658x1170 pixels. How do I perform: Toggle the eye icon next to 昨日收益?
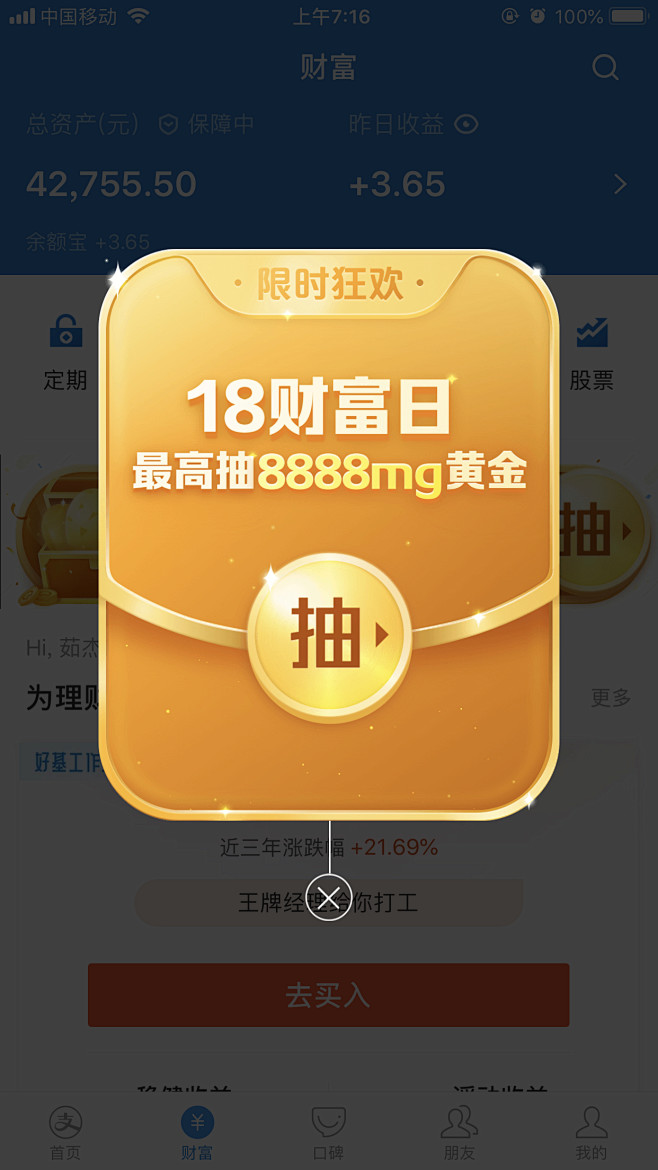pos(466,125)
